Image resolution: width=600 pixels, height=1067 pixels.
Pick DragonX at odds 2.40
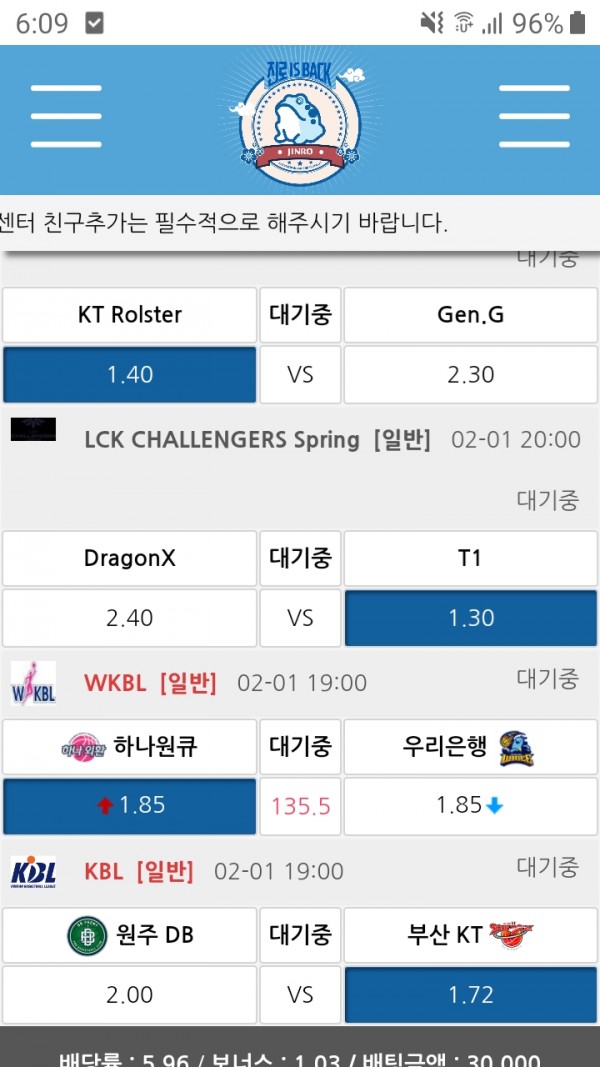[x=130, y=618]
